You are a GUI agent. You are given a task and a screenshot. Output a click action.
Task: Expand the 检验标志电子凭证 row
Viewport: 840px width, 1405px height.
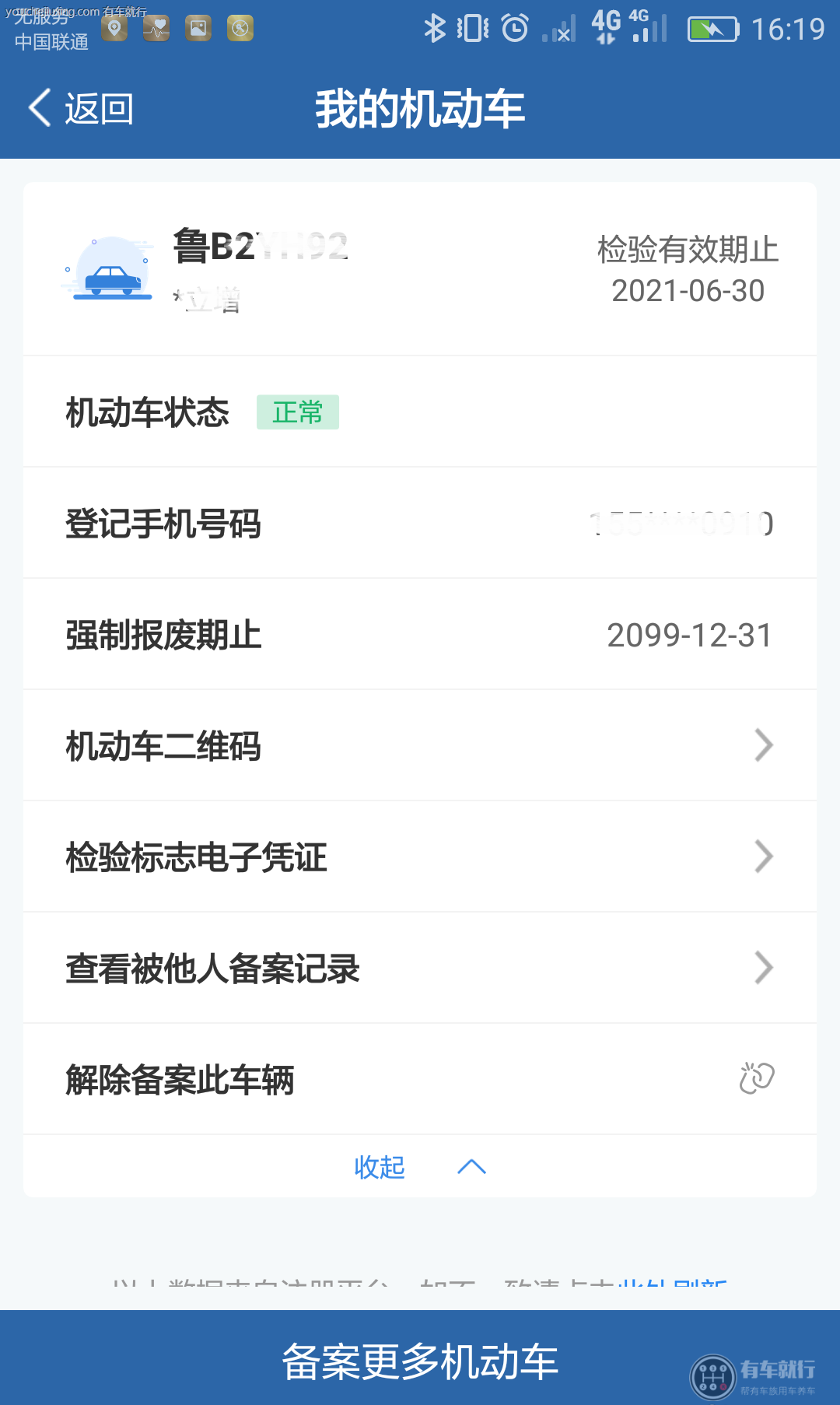tap(765, 857)
